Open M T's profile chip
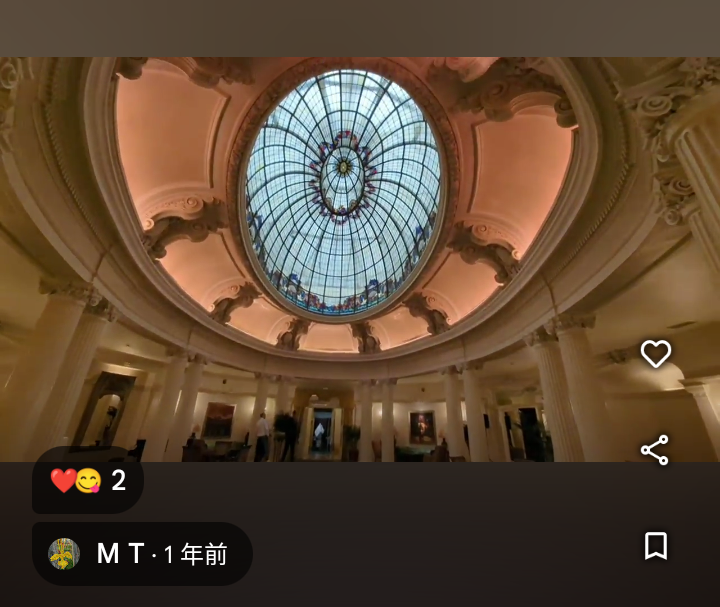Viewport: 720px width, 607px height. point(142,554)
